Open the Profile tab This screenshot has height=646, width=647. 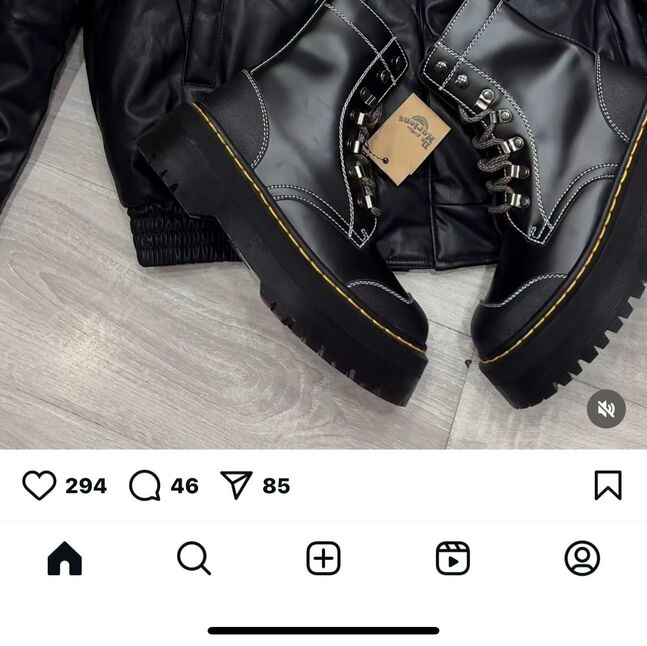pyautogui.click(x=582, y=558)
